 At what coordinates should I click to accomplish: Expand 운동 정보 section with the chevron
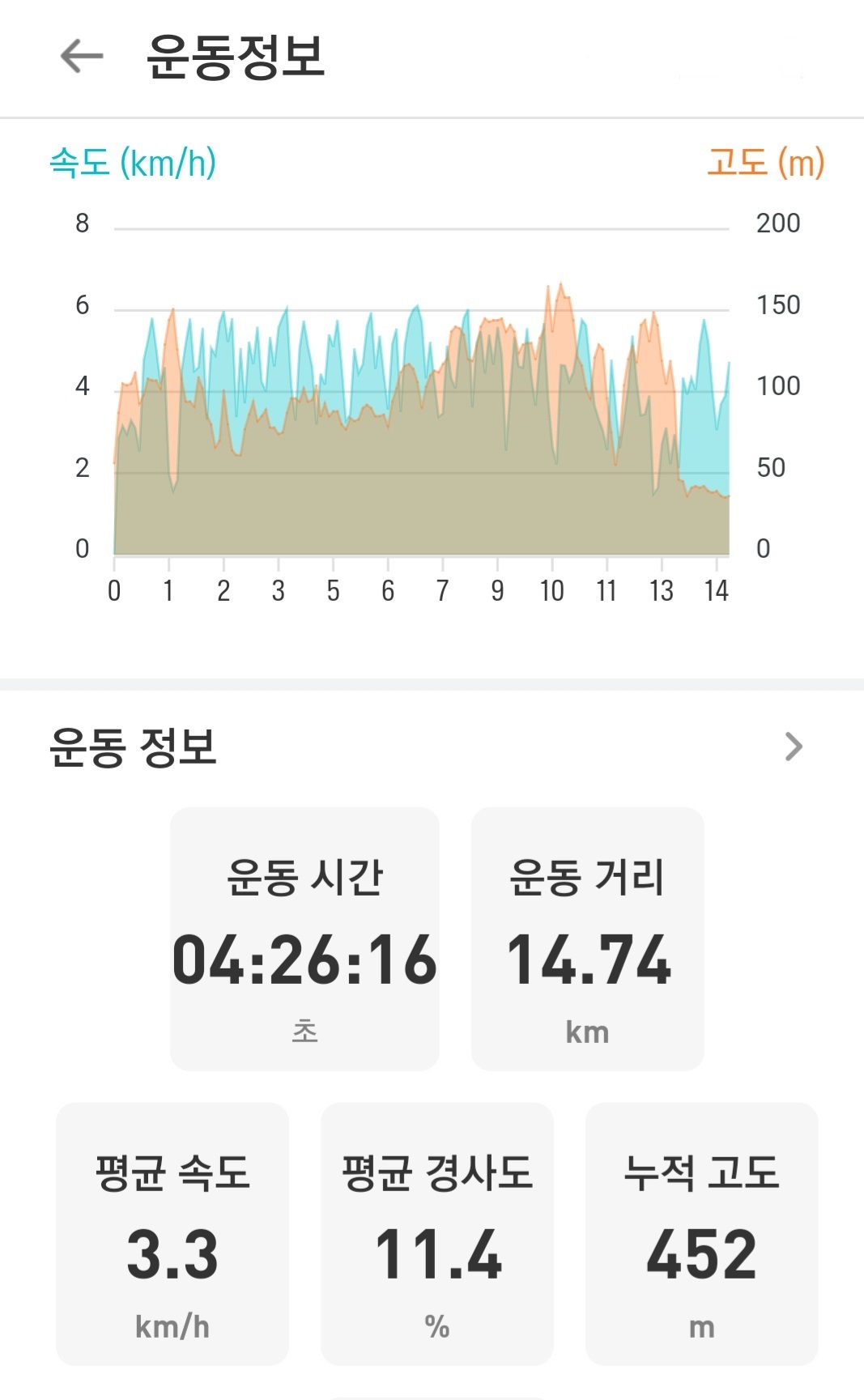pyautogui.click(x=794, y=747)
